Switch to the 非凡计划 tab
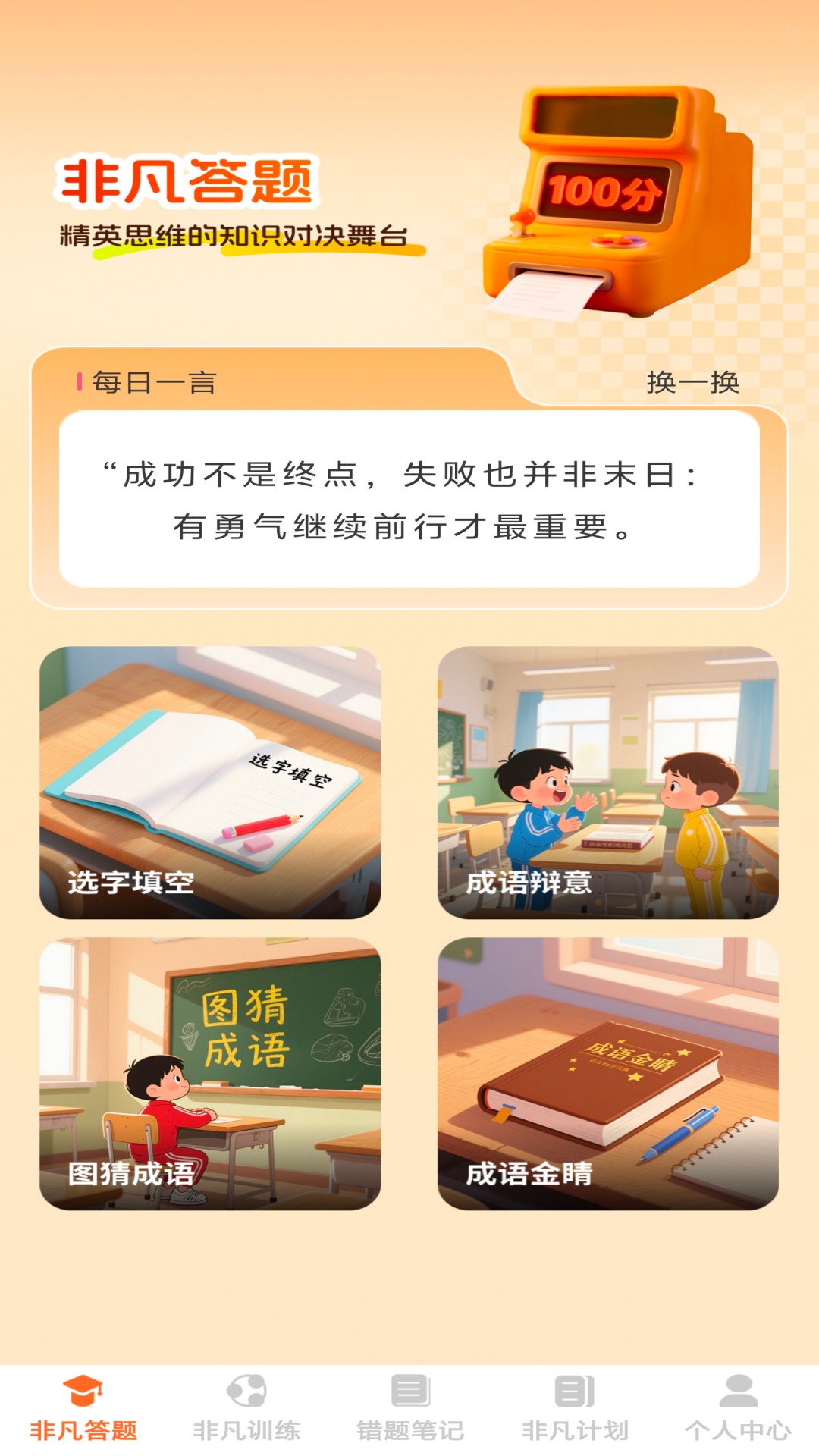The width and height of the screenshot is (819, 1456). (x=574, y=1409)
